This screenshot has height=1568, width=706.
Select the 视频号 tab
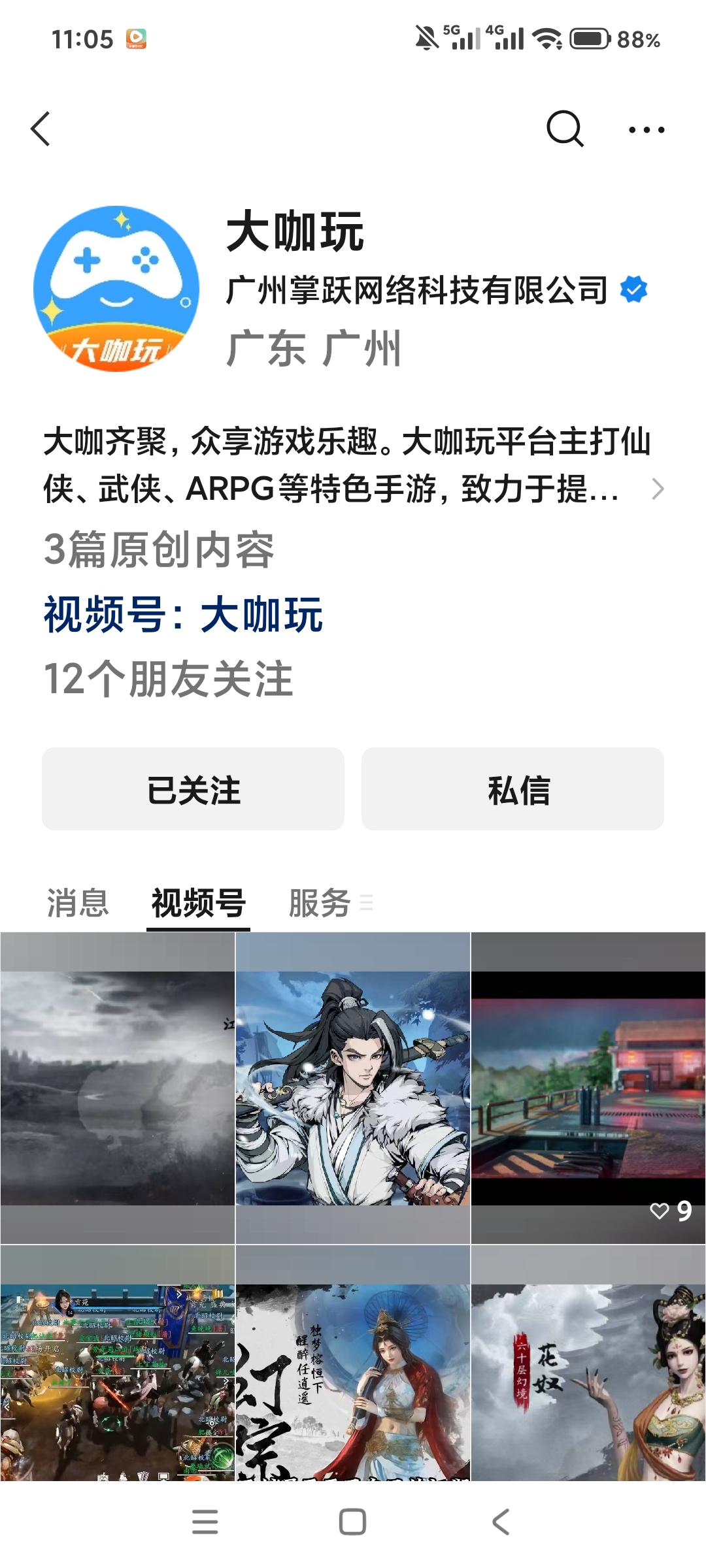pyautogui.click(x=198, y=903)
